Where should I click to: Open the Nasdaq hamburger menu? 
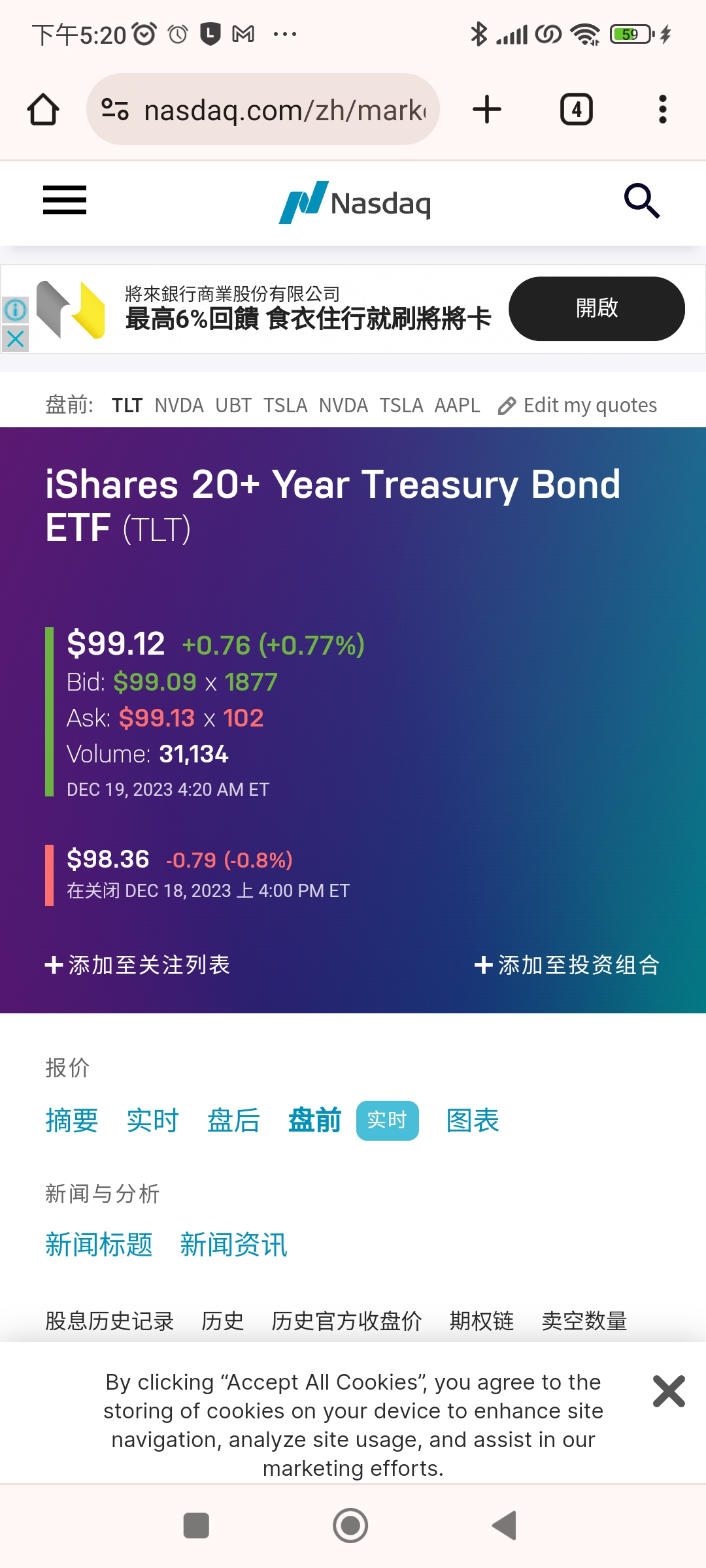click(x=64, y=200)
